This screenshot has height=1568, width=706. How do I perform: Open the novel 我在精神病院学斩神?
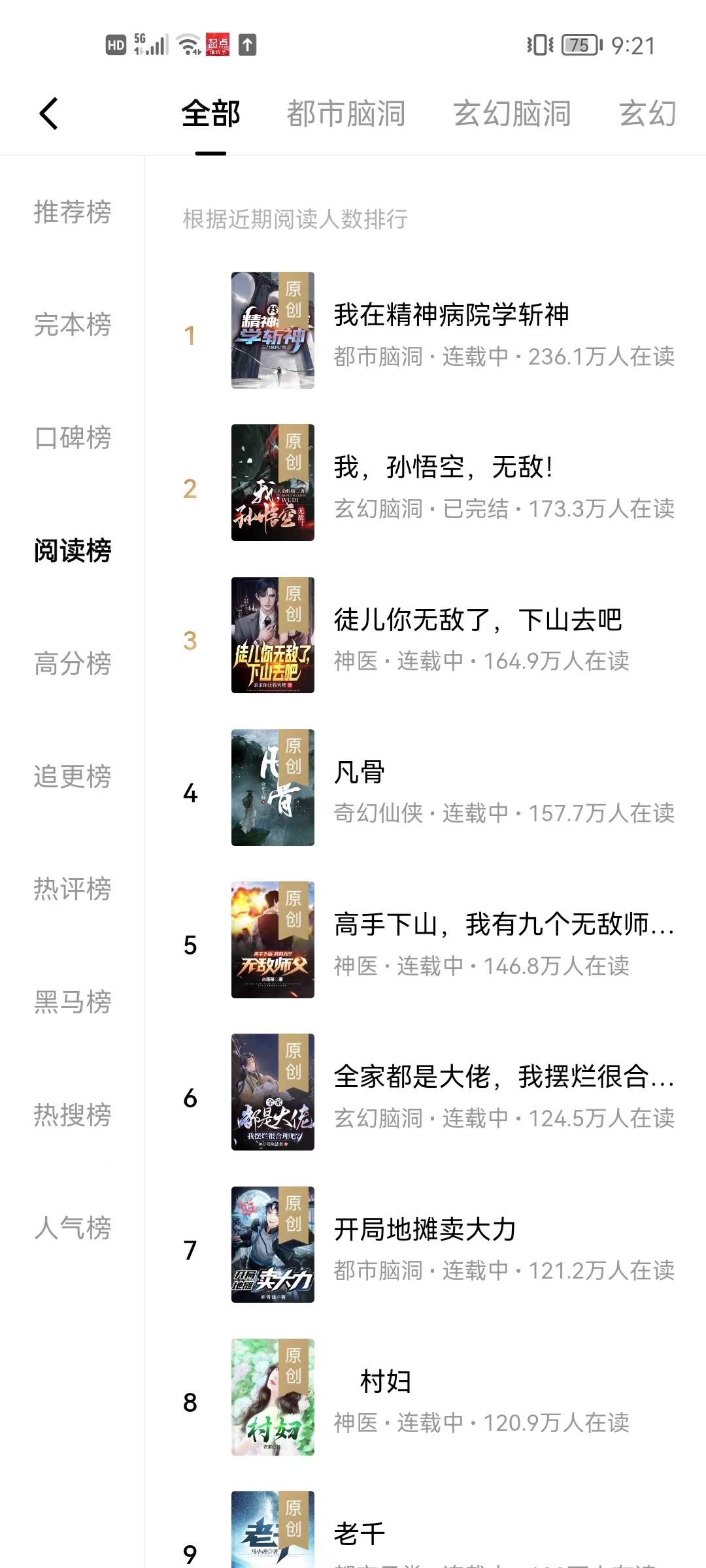(x=451, y=316)
